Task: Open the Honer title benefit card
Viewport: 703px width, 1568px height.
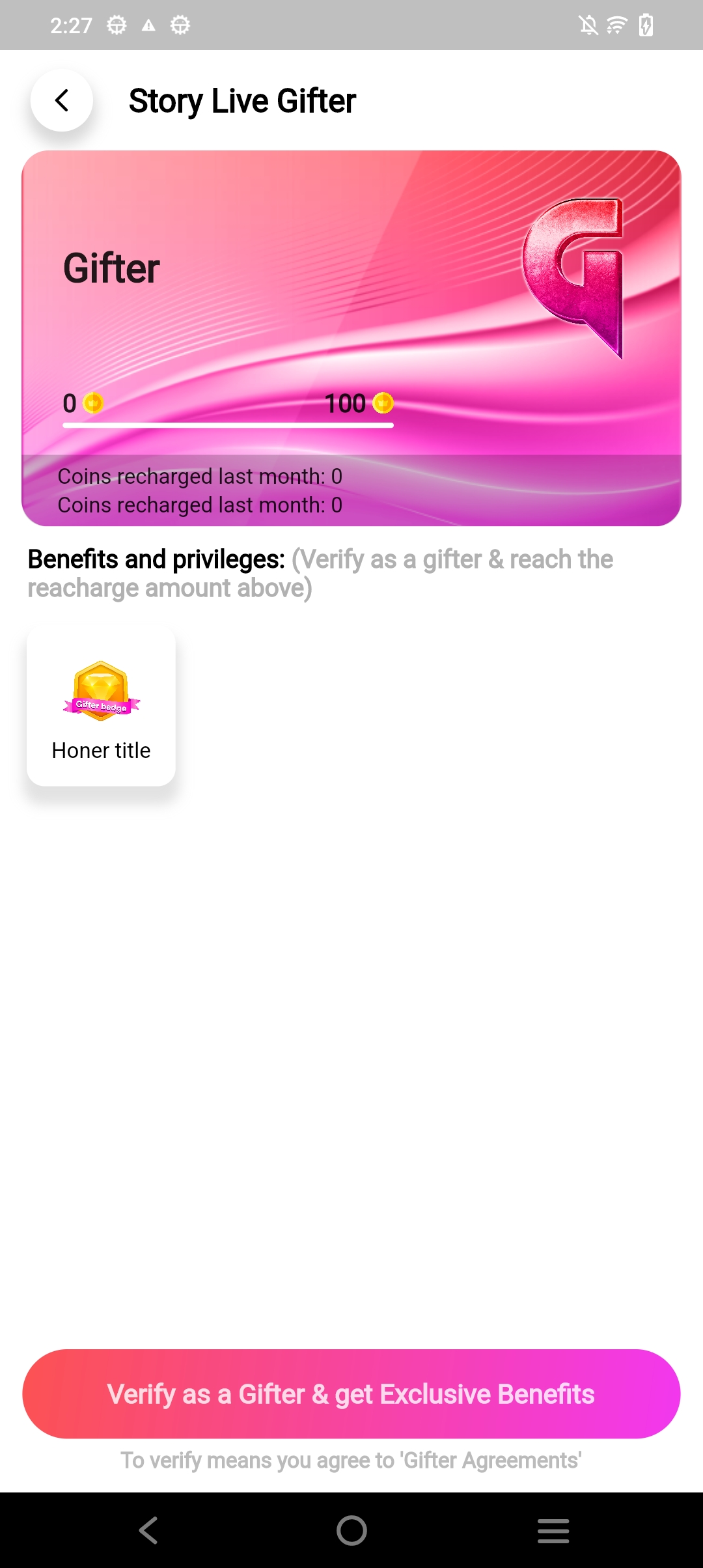Action: tap(101, 706)
